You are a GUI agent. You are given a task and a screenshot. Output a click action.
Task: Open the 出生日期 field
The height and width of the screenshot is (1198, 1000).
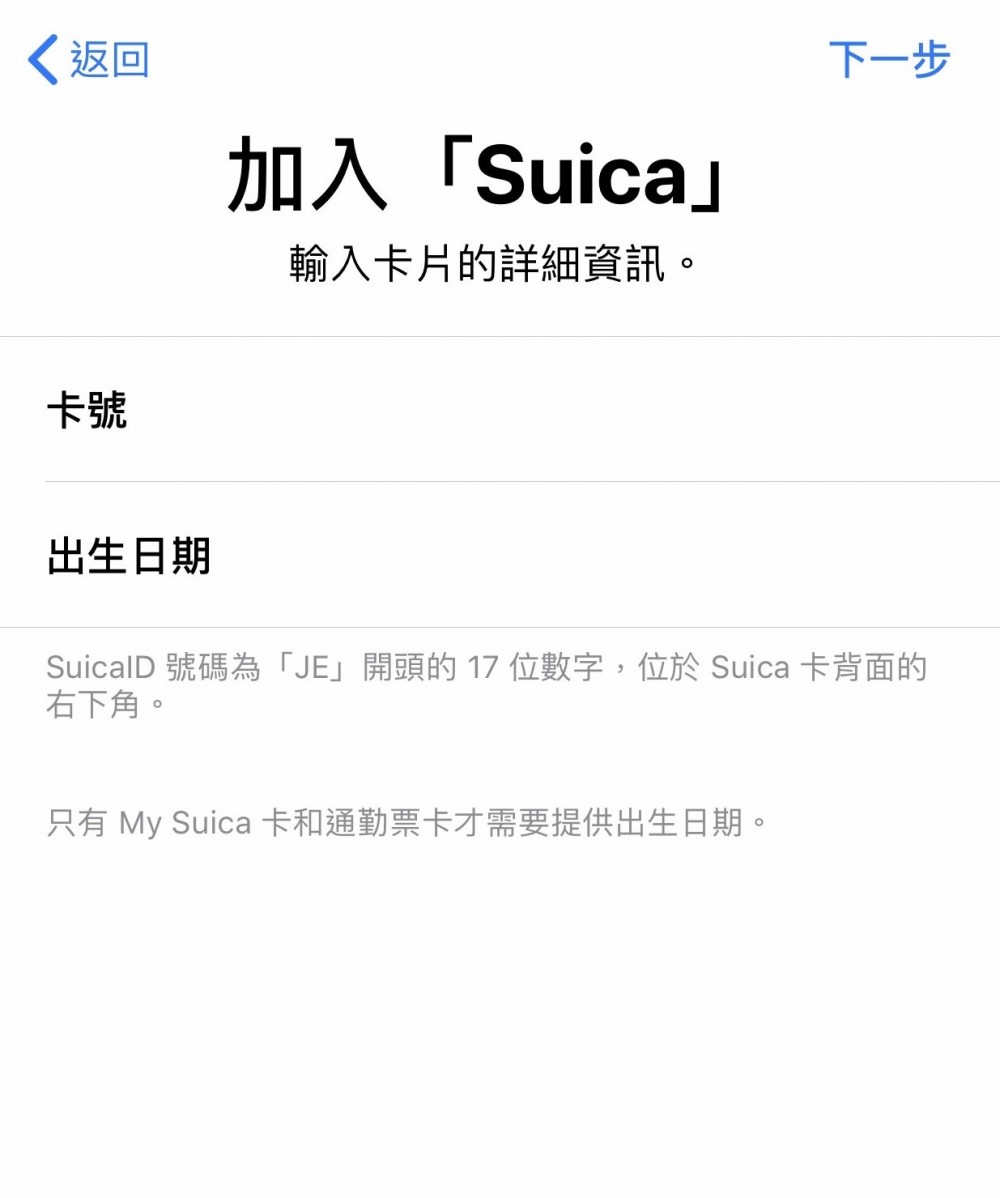tap(500, 556)
